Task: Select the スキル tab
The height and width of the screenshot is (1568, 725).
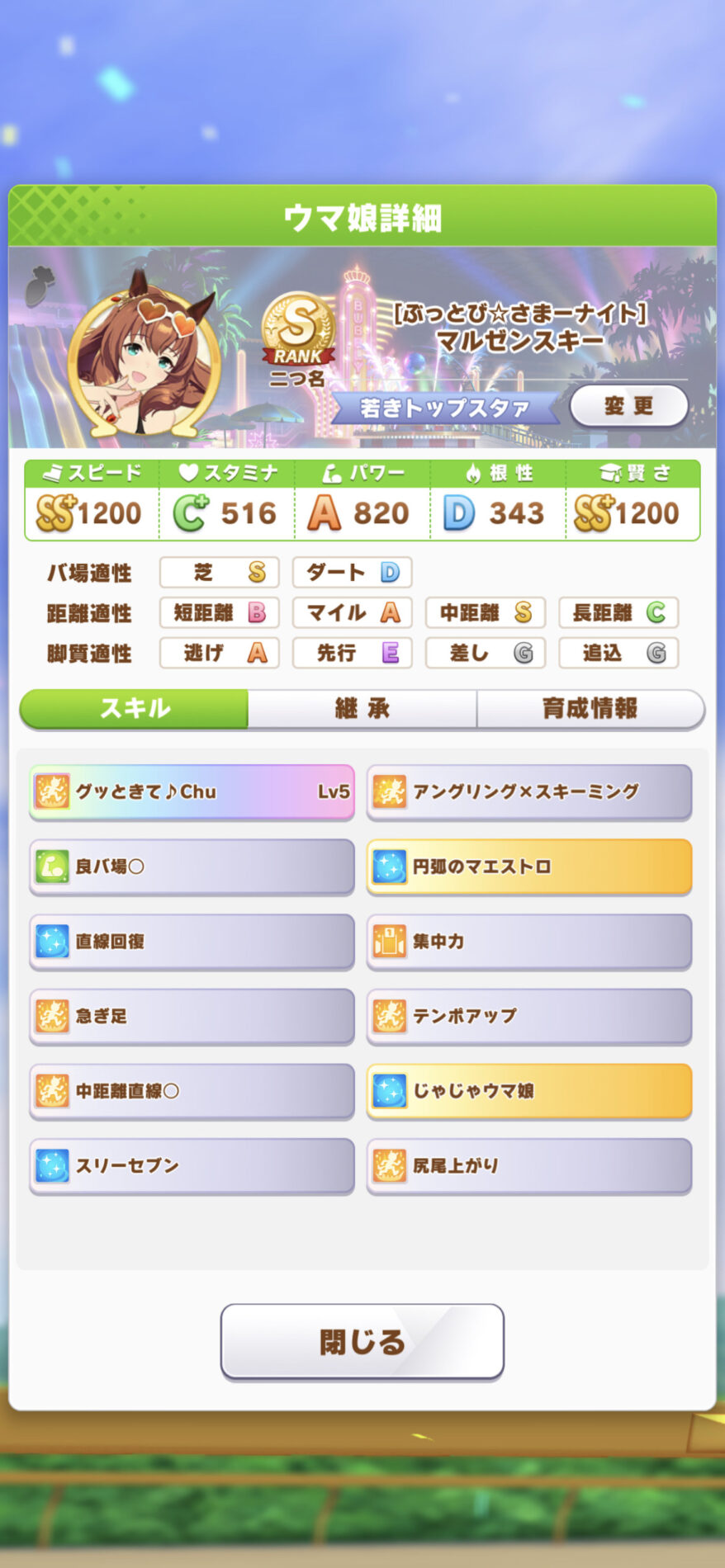Action: coord(135,708)
